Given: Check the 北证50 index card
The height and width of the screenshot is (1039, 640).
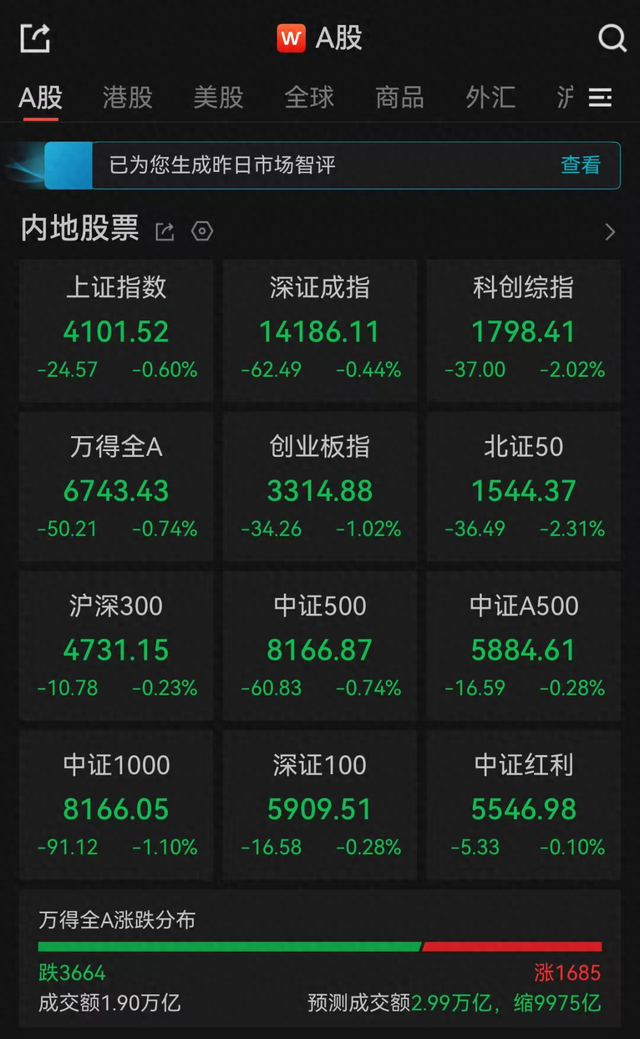Looking at the screenshot, I should 524,489.
